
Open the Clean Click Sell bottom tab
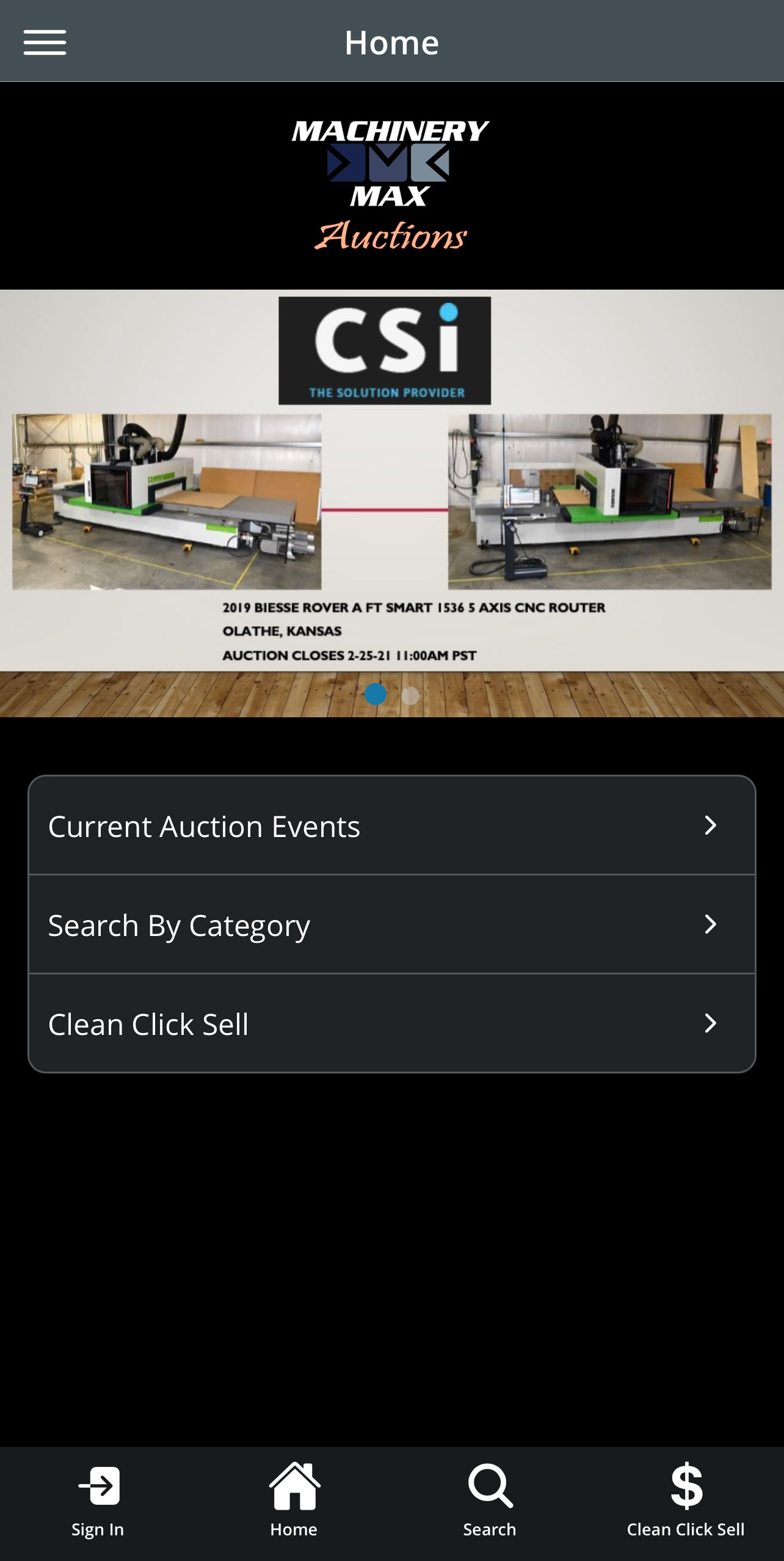point(685,1502)
